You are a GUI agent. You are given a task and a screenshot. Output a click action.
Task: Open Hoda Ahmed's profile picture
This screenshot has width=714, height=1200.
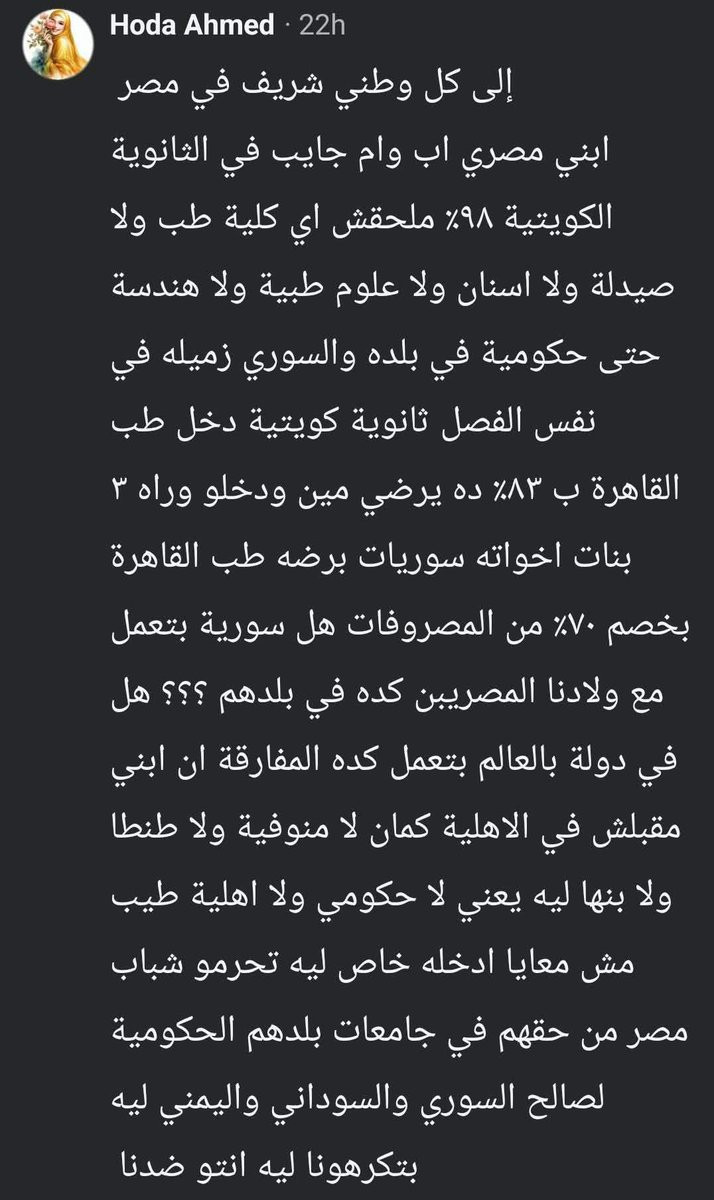pos(54,48)
